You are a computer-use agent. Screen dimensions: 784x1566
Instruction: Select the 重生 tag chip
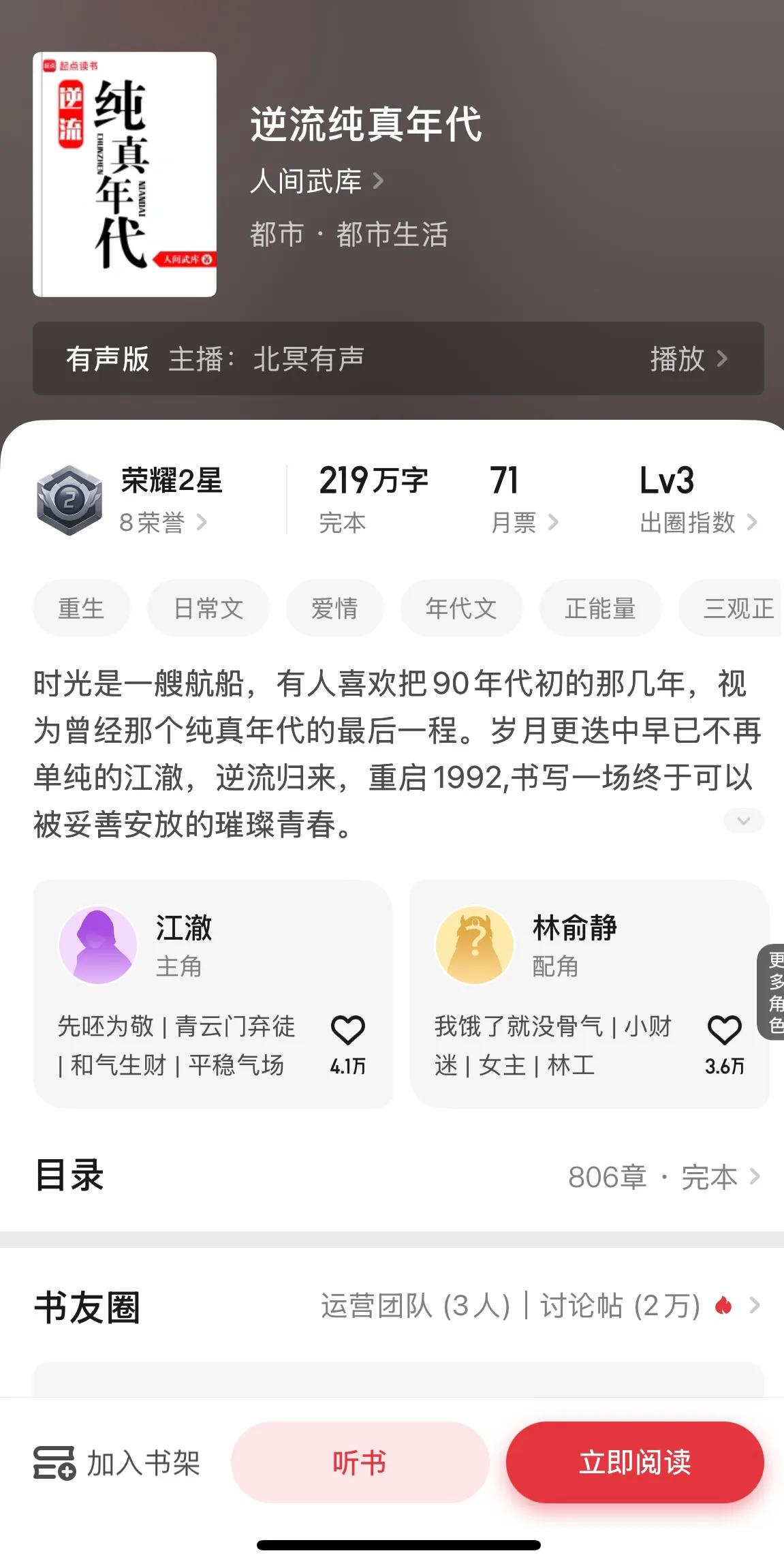pyautogui.click(x=81, y=608)
